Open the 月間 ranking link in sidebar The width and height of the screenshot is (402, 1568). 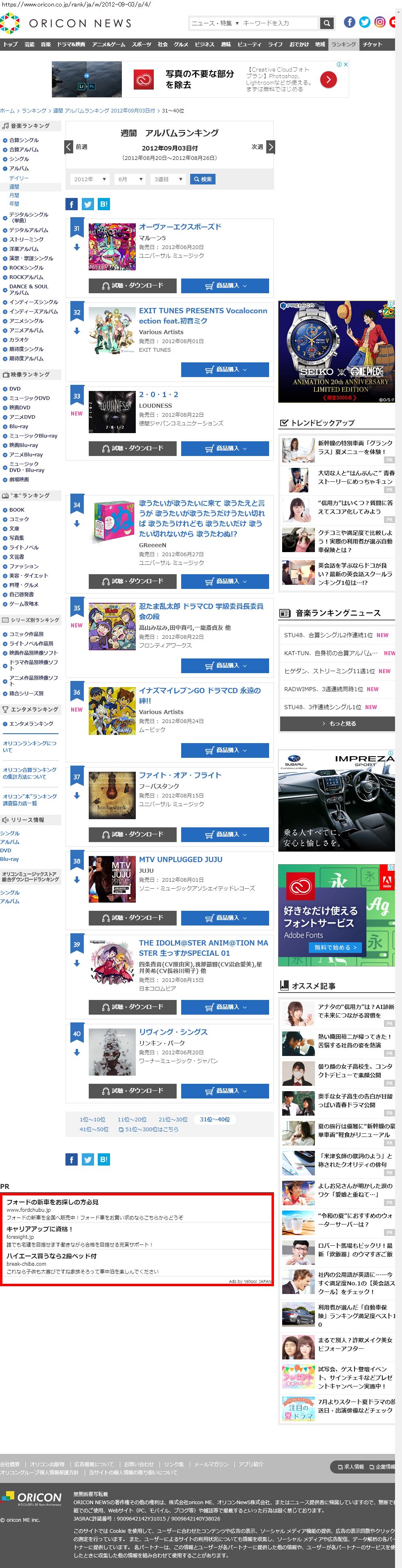tap(14, 195)
